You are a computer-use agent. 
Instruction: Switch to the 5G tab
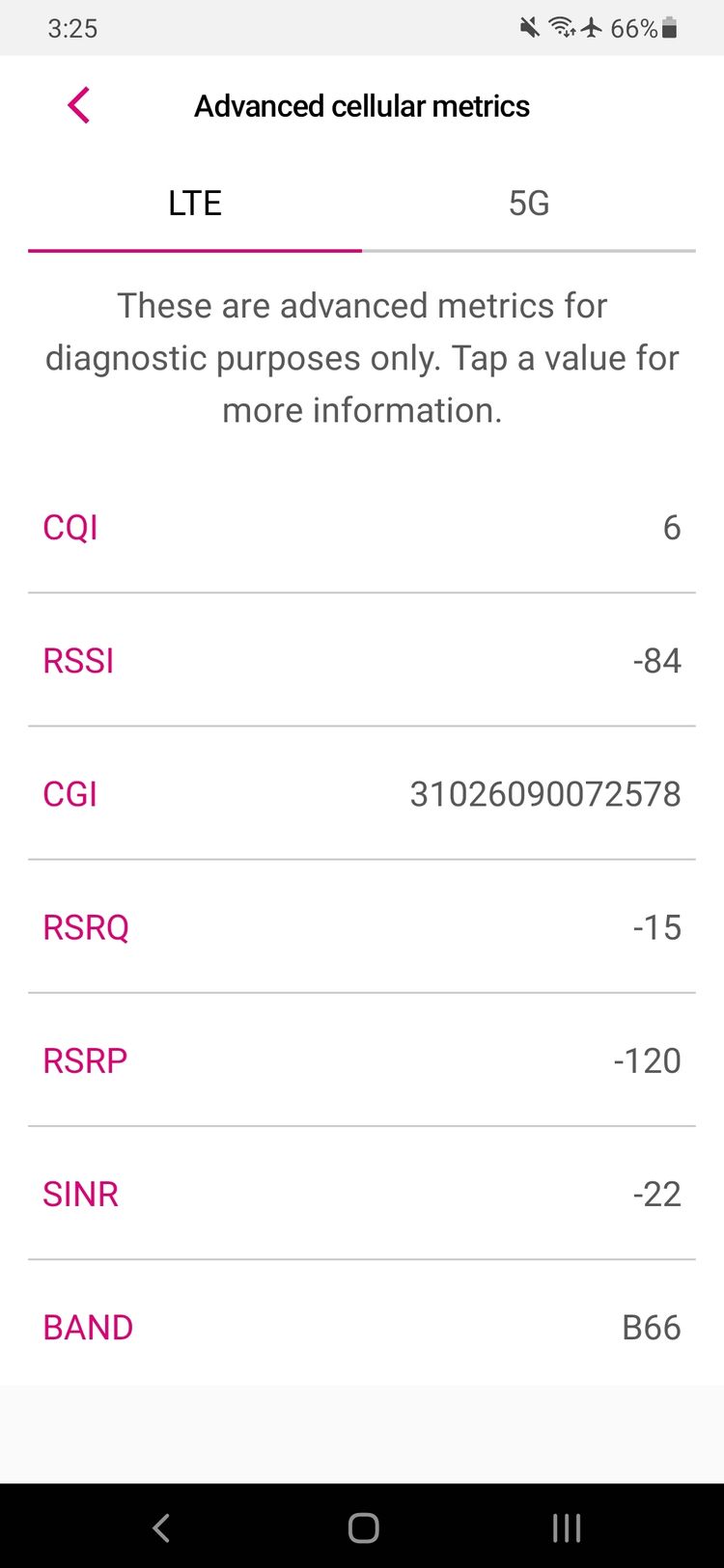[x=529, y=204]
